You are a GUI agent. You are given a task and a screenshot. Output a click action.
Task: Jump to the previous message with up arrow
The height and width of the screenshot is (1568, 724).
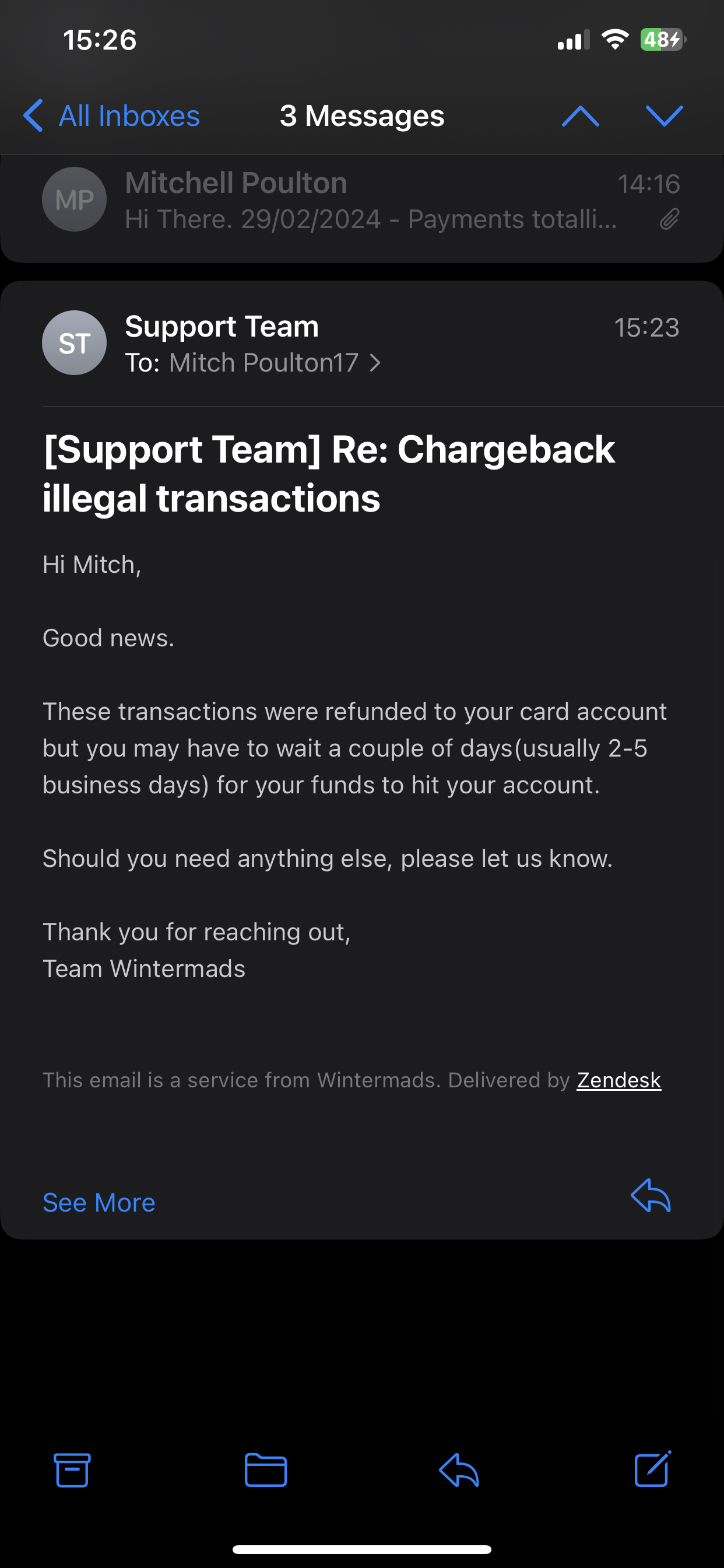[x=580, y=116]
